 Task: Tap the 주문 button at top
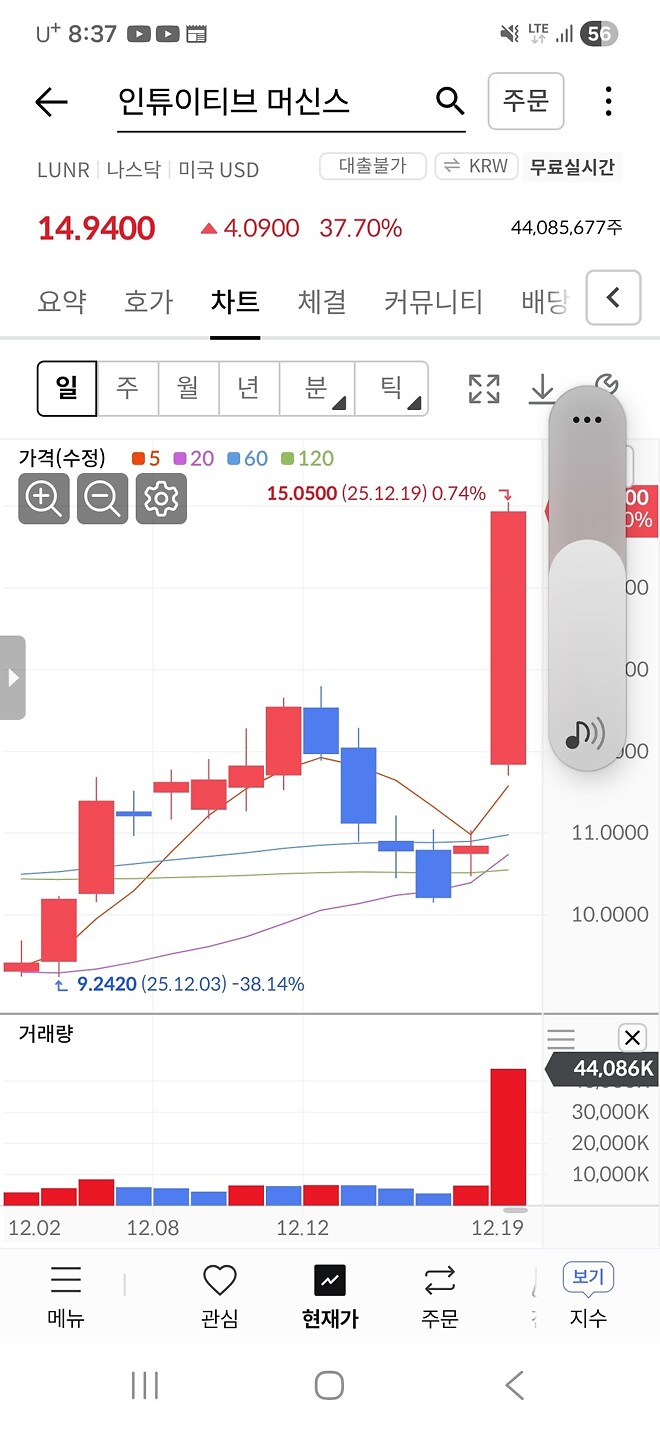(x=526, y=101)
